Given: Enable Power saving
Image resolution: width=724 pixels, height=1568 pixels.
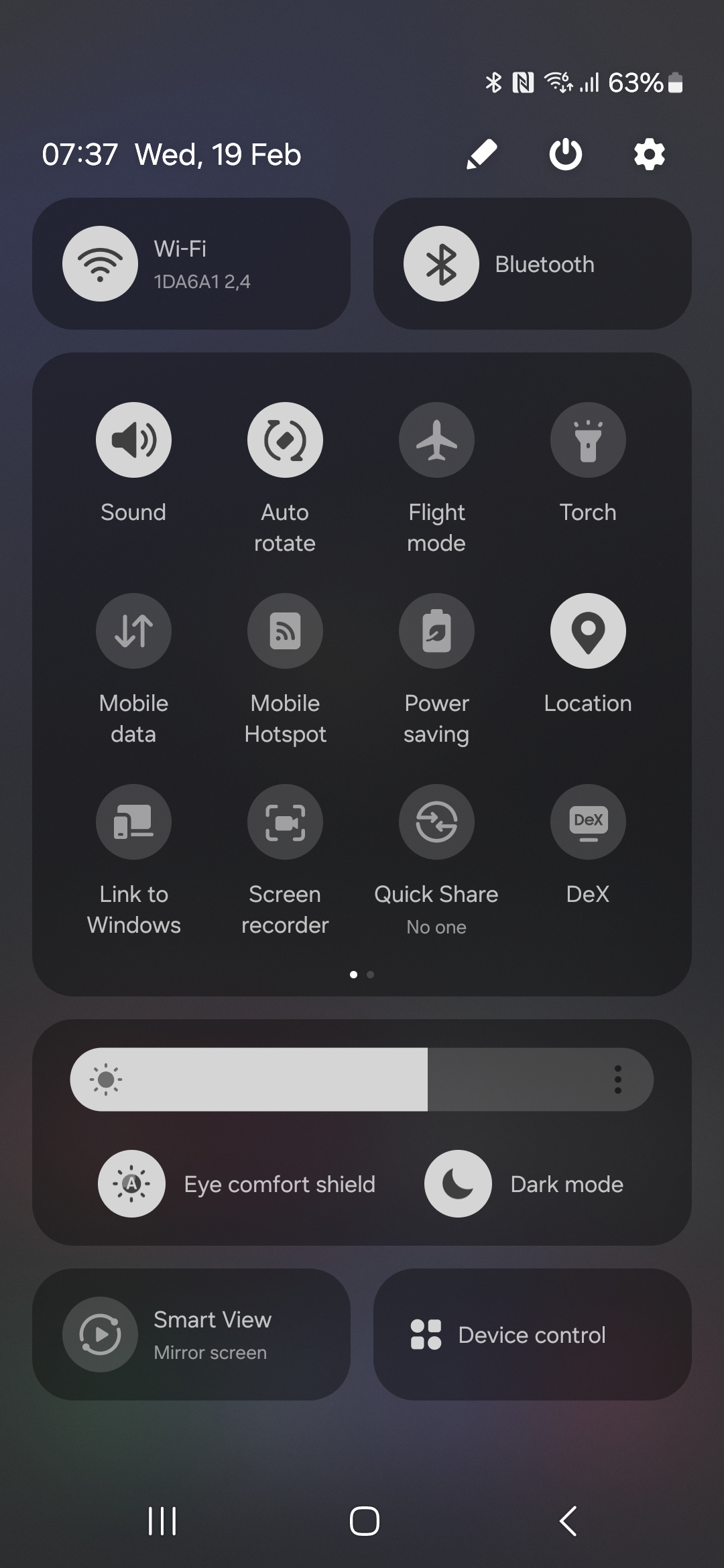Looking at the screenshot, I should click(436, 631).
